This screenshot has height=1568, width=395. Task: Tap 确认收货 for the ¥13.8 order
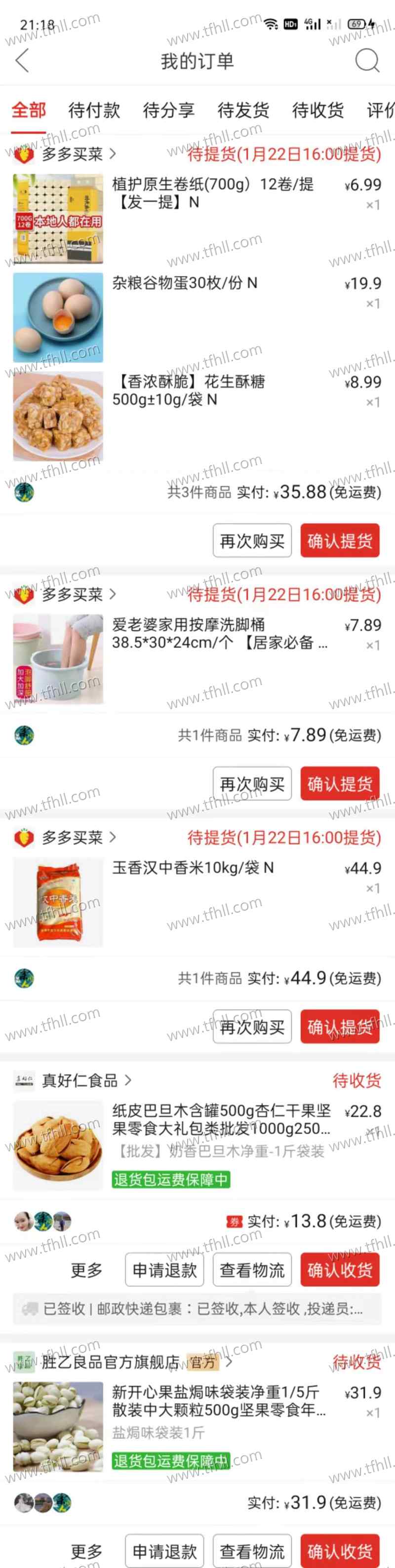pyautogui.click(x=340, y=1270)
